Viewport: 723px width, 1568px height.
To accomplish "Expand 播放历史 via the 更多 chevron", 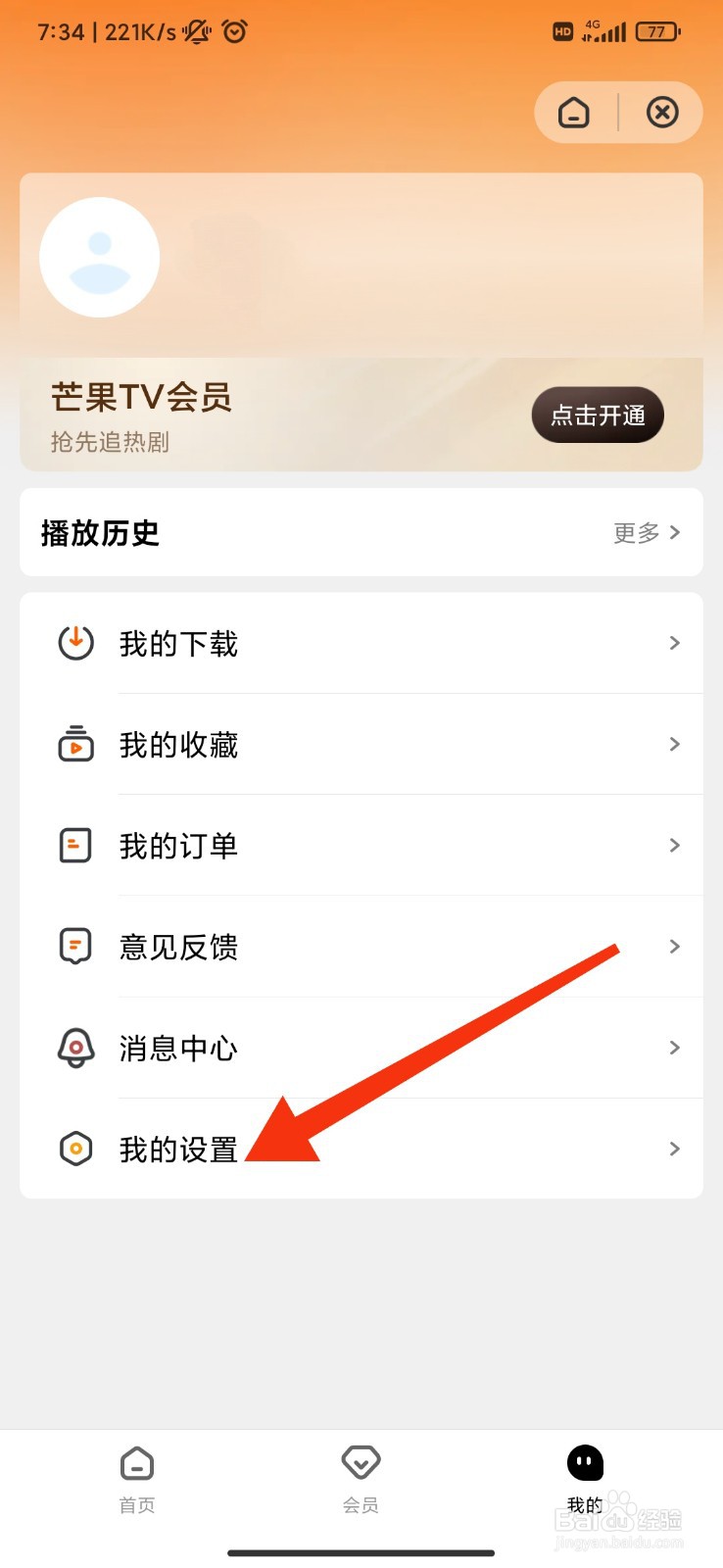I will click(x=646, y=532).
